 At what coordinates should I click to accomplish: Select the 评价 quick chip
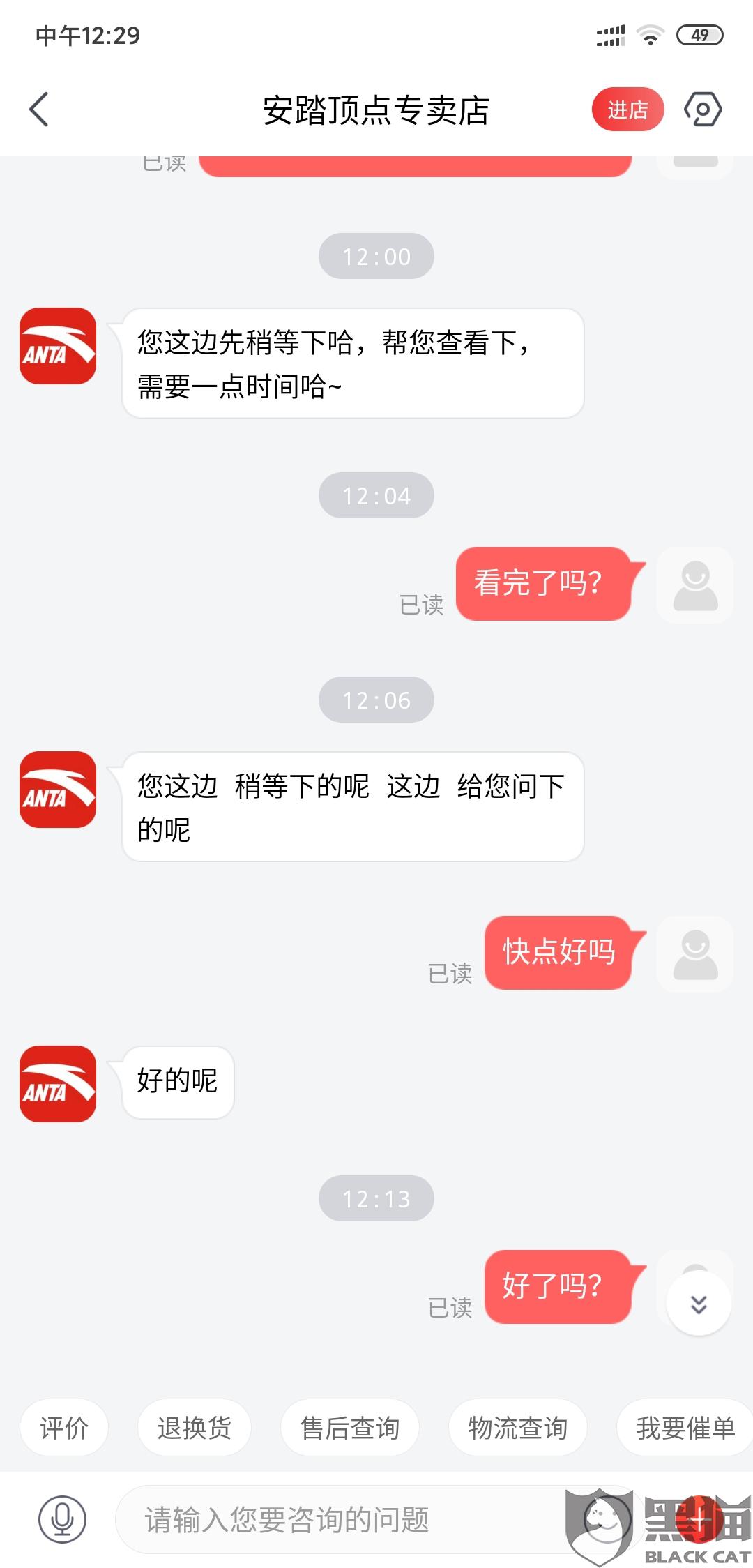pyautogui.click(x=64, y=1428)
